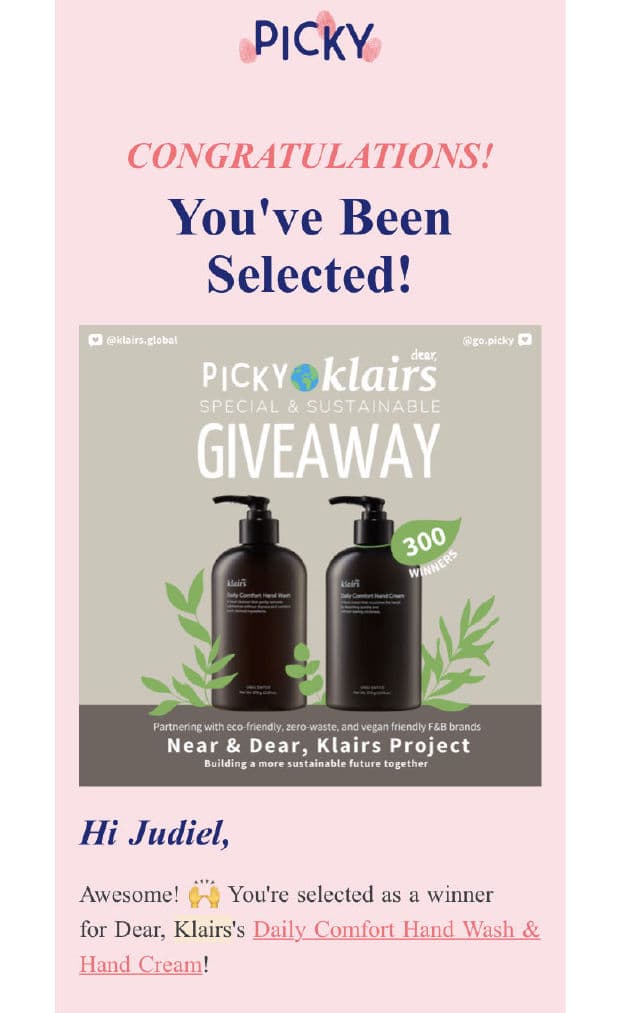Open the Picky Klairs giveaway banner
Screen dimensions: 640x1013
coord(310,555)
